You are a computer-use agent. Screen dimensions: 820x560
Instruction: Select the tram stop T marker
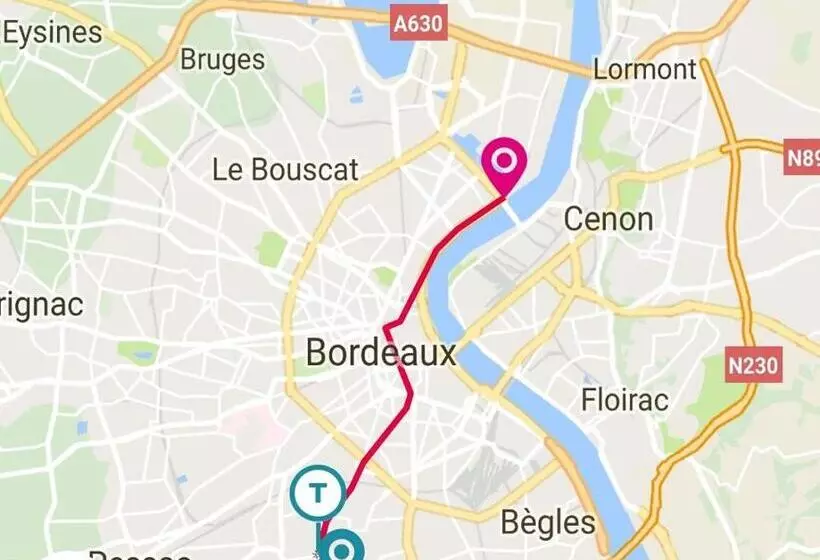[x=318, y=492]
